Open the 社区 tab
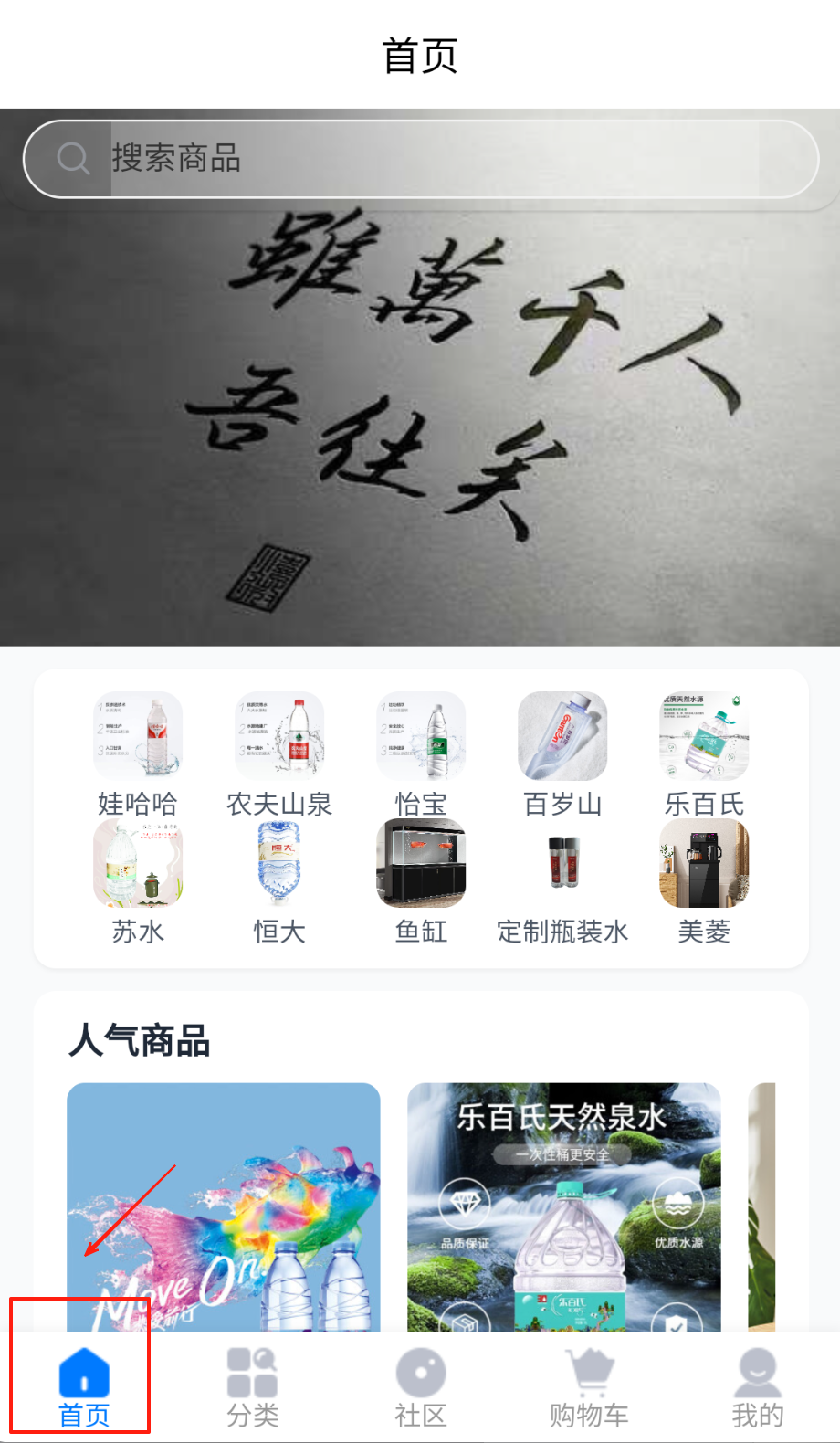The width and height of the screenshot is (840, 1443). click(x=421, y=1388)
